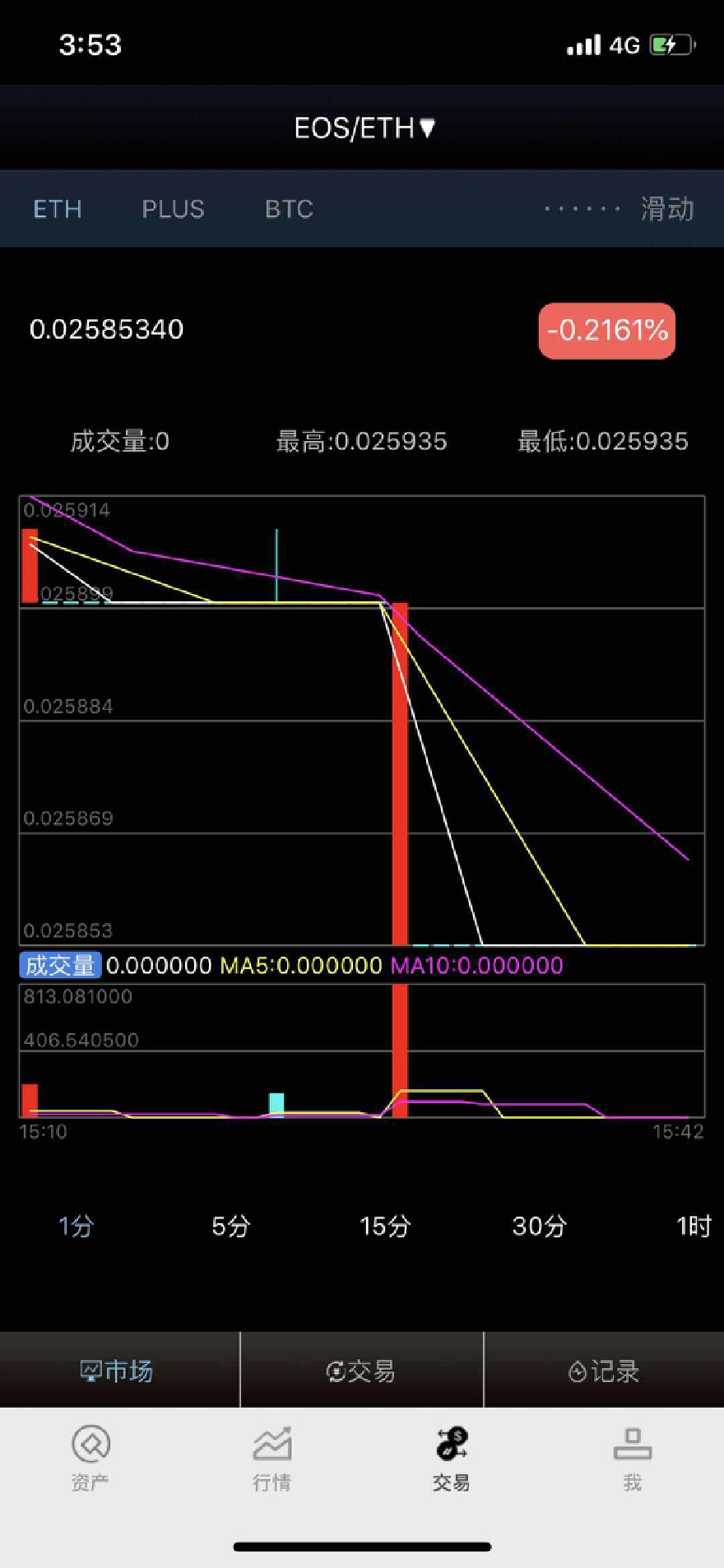724x1568 pixels.
Task: Switch to the BTC market tab
Action: point(289,209)
